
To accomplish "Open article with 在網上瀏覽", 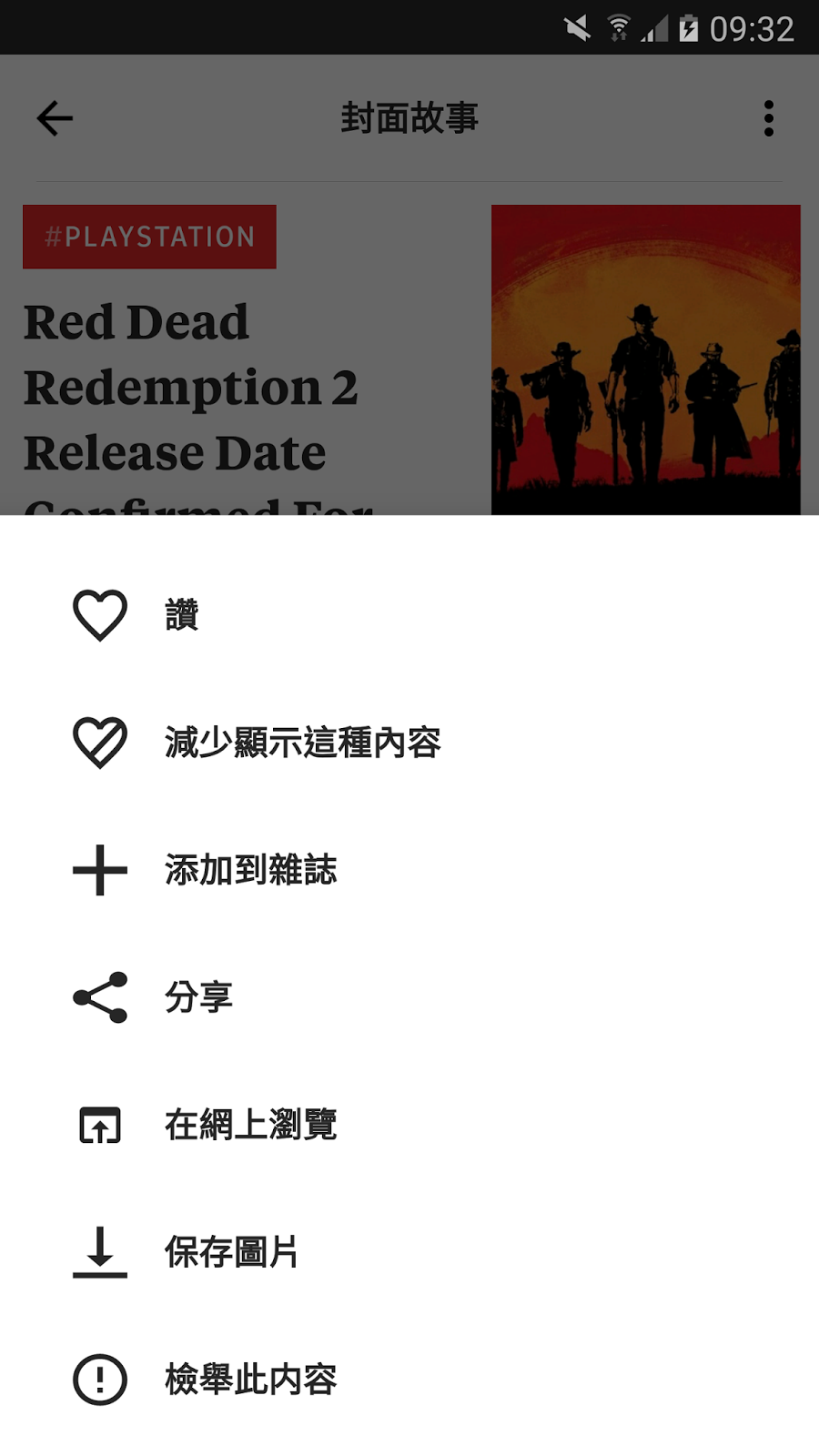I will (409, 1125).
